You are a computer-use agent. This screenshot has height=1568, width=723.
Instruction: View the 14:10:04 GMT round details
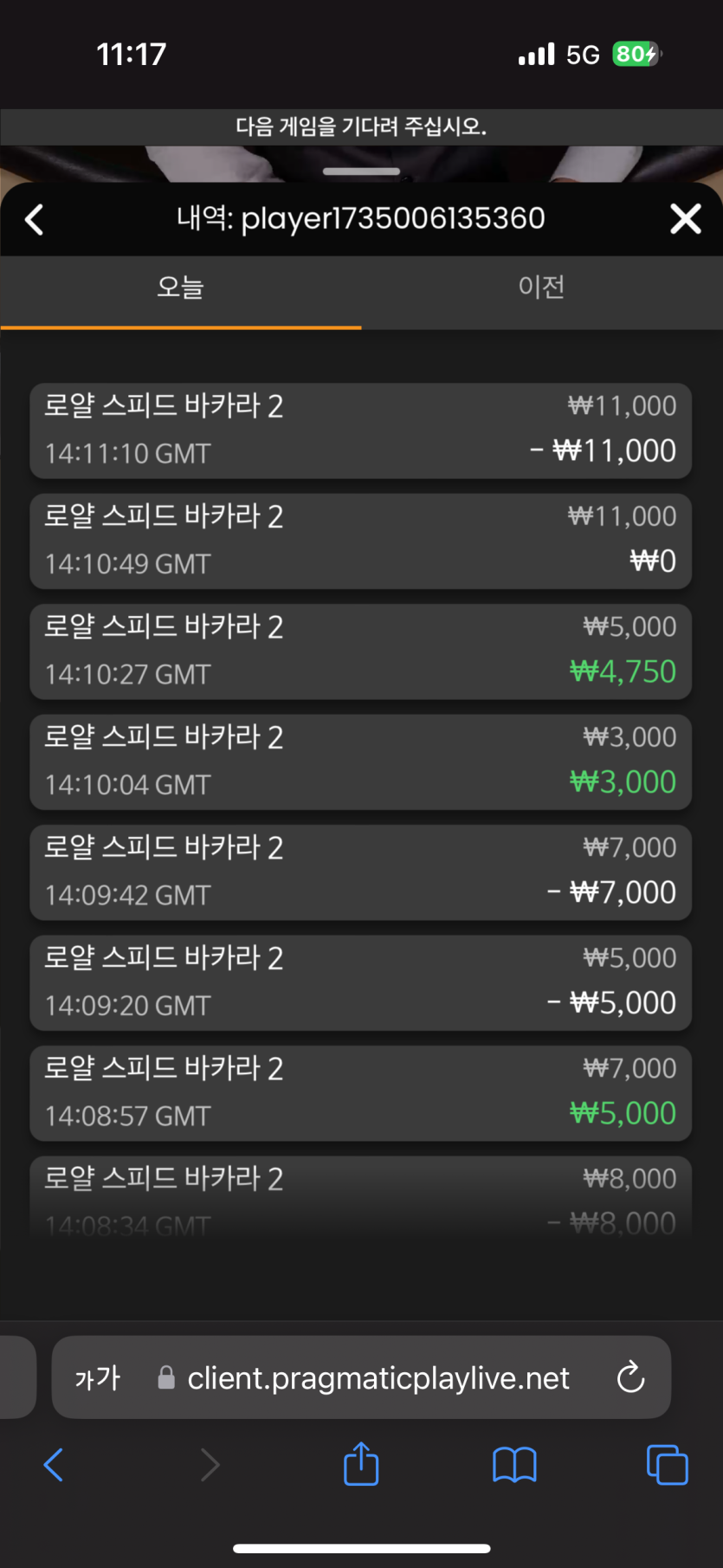coord(360,762)
